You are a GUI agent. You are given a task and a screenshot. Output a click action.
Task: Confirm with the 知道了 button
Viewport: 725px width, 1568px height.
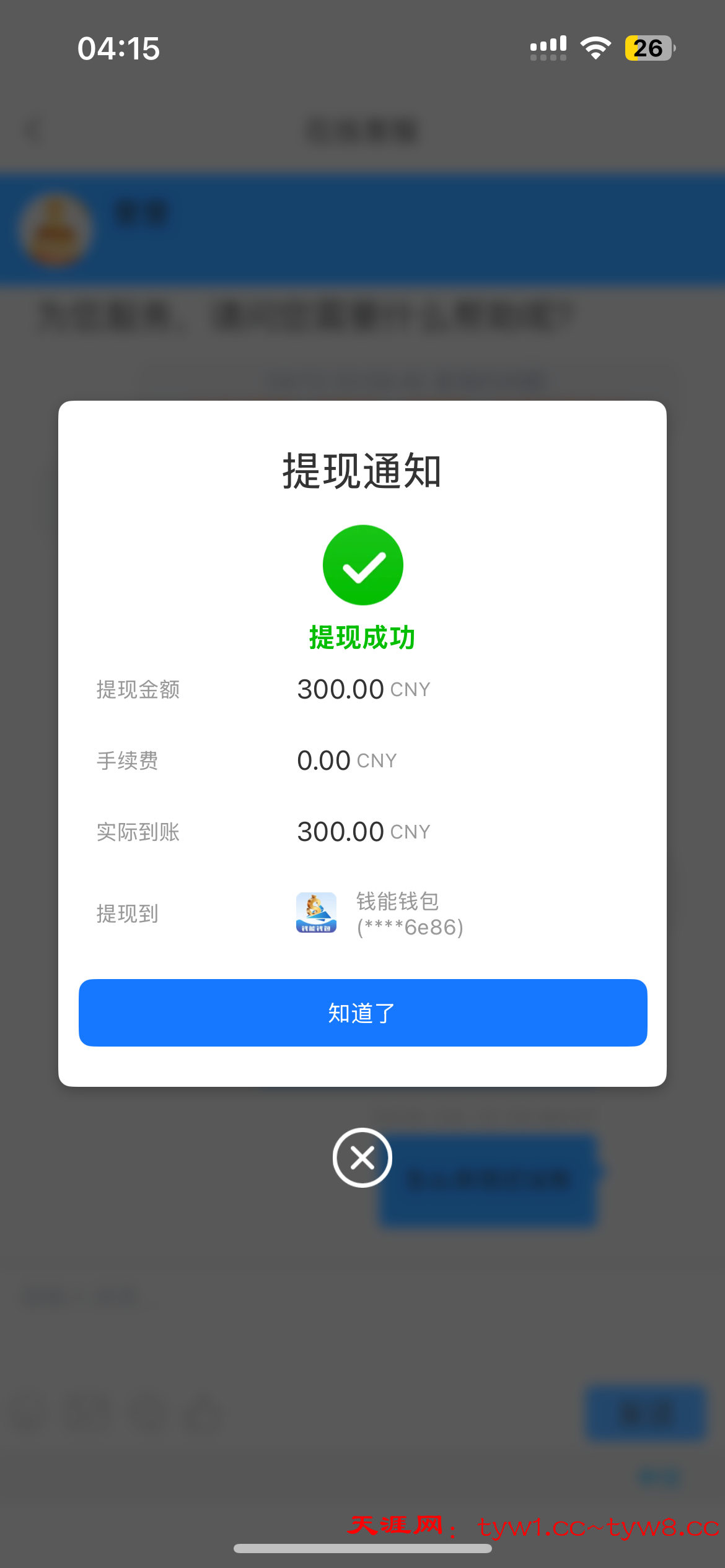(x=362, y=1013)
